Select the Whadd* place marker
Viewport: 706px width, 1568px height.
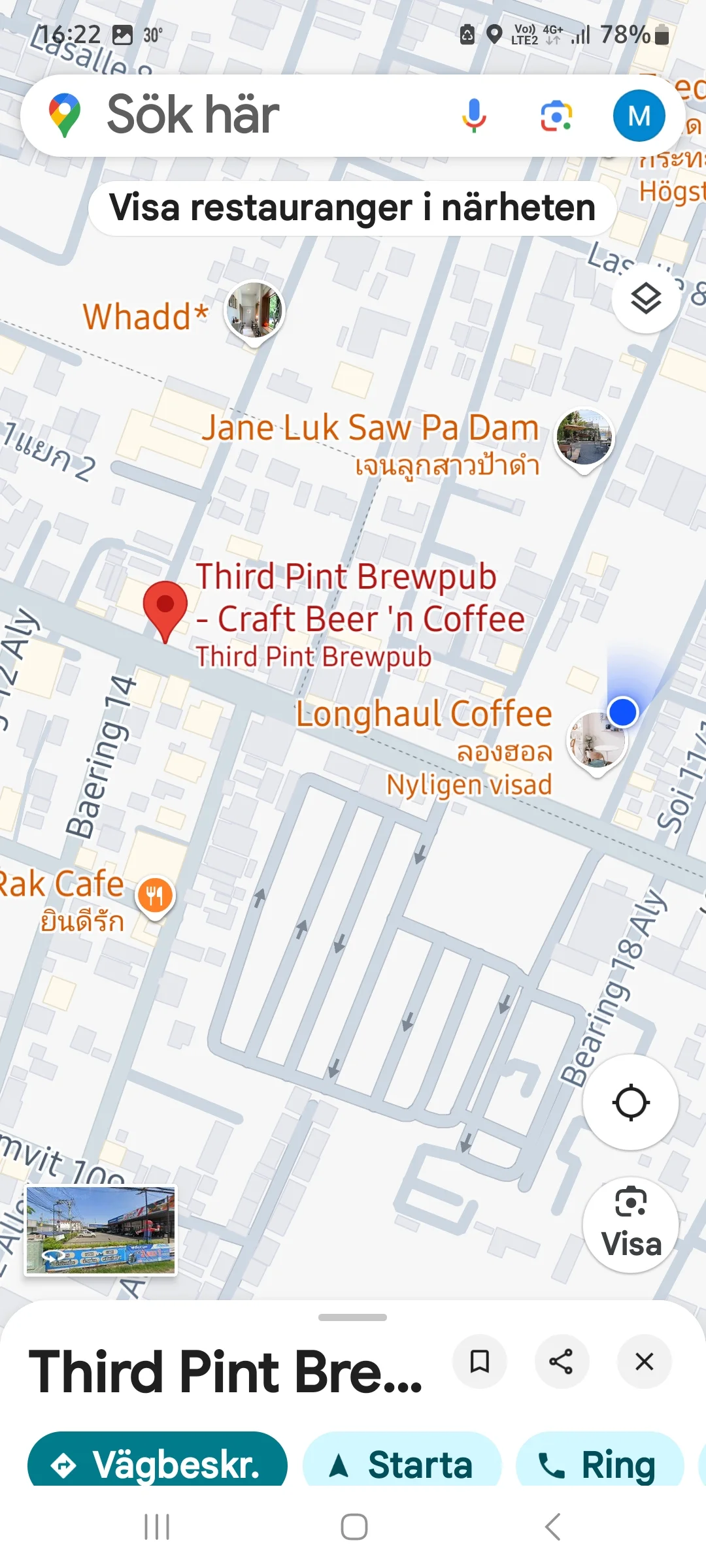point(254,309)
